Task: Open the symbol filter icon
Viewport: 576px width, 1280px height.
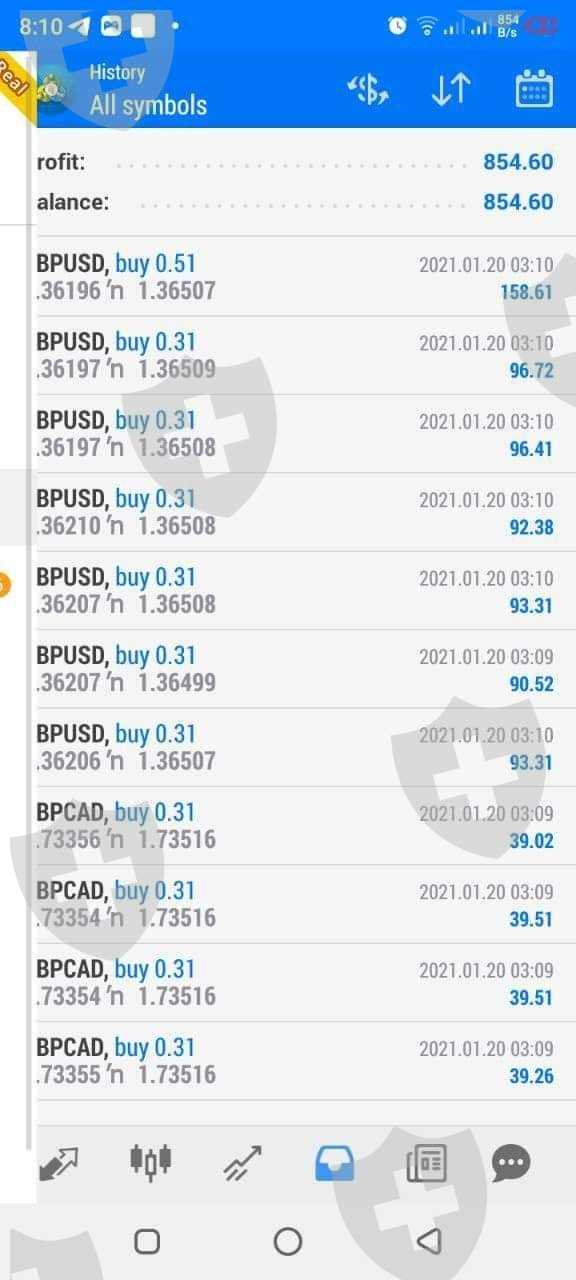Action: [368, 91]
